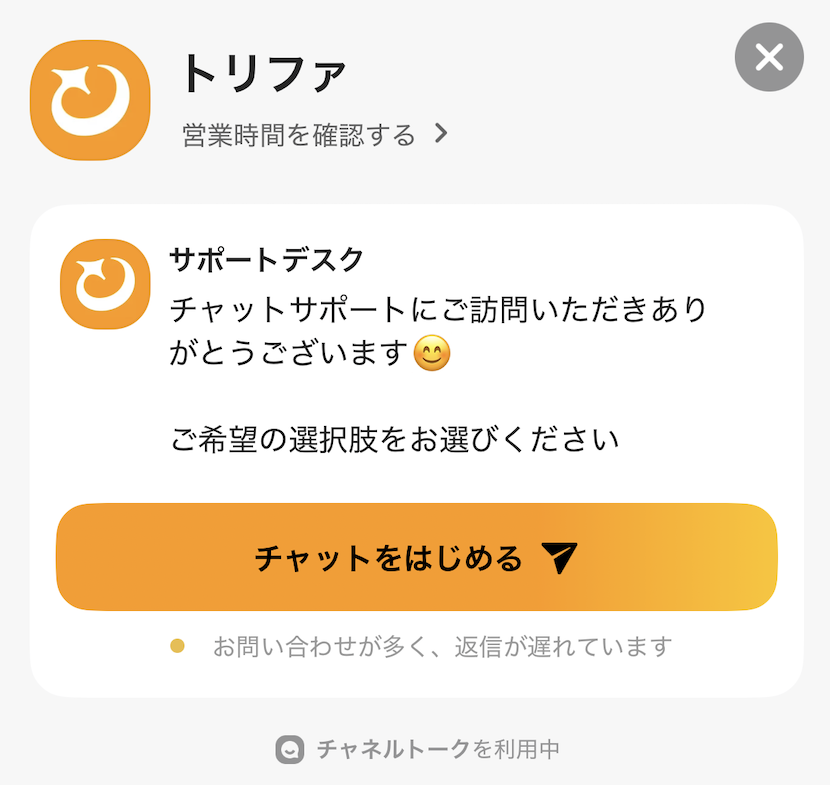
Task: Close the chat support window
Action: click(x=768, y=58)
